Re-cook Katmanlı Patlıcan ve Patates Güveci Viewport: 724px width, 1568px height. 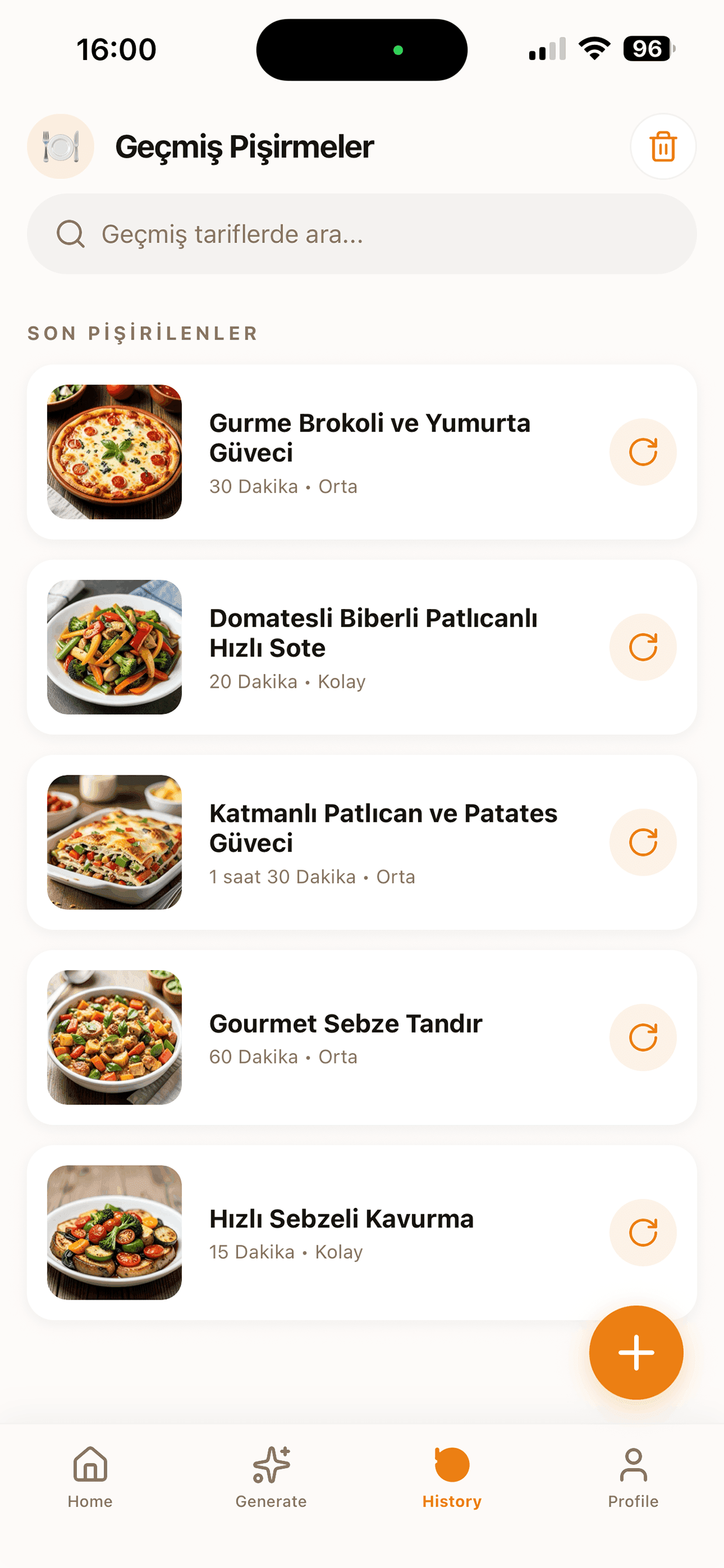[643, 842]
